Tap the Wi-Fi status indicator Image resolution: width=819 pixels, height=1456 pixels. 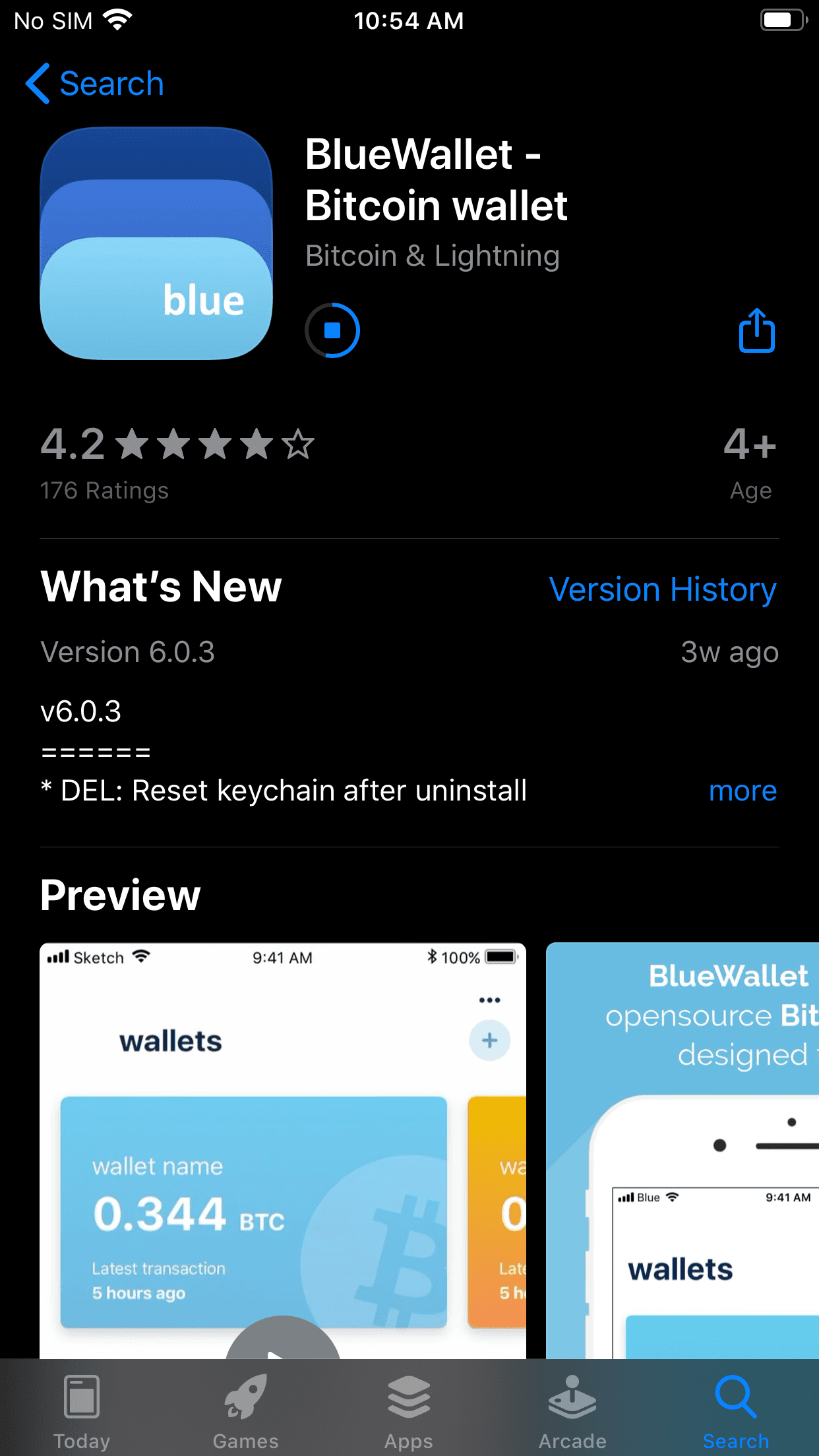[115, 19]
